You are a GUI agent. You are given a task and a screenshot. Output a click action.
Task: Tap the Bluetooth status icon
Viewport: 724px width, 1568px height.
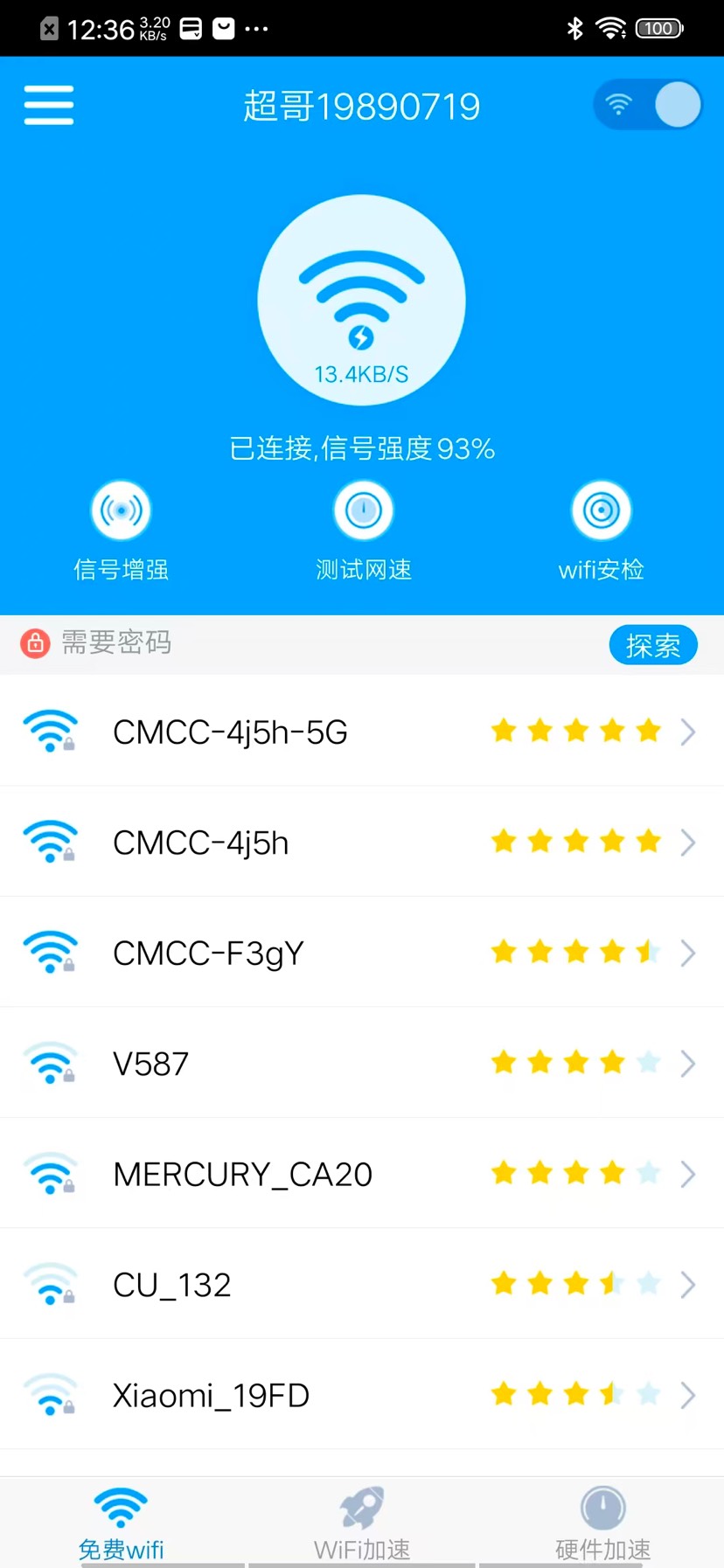point(574,28)
